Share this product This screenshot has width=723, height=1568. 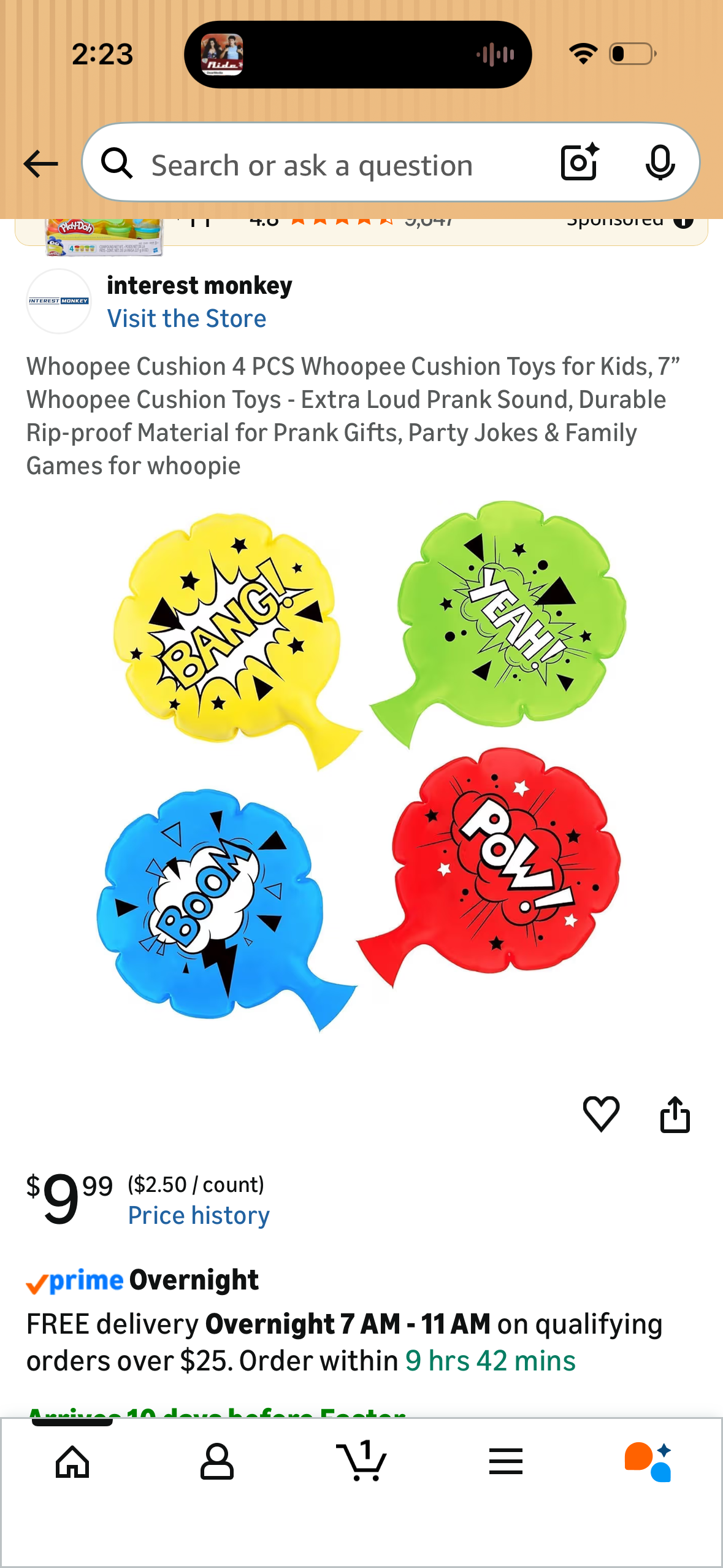point(675,1113)
